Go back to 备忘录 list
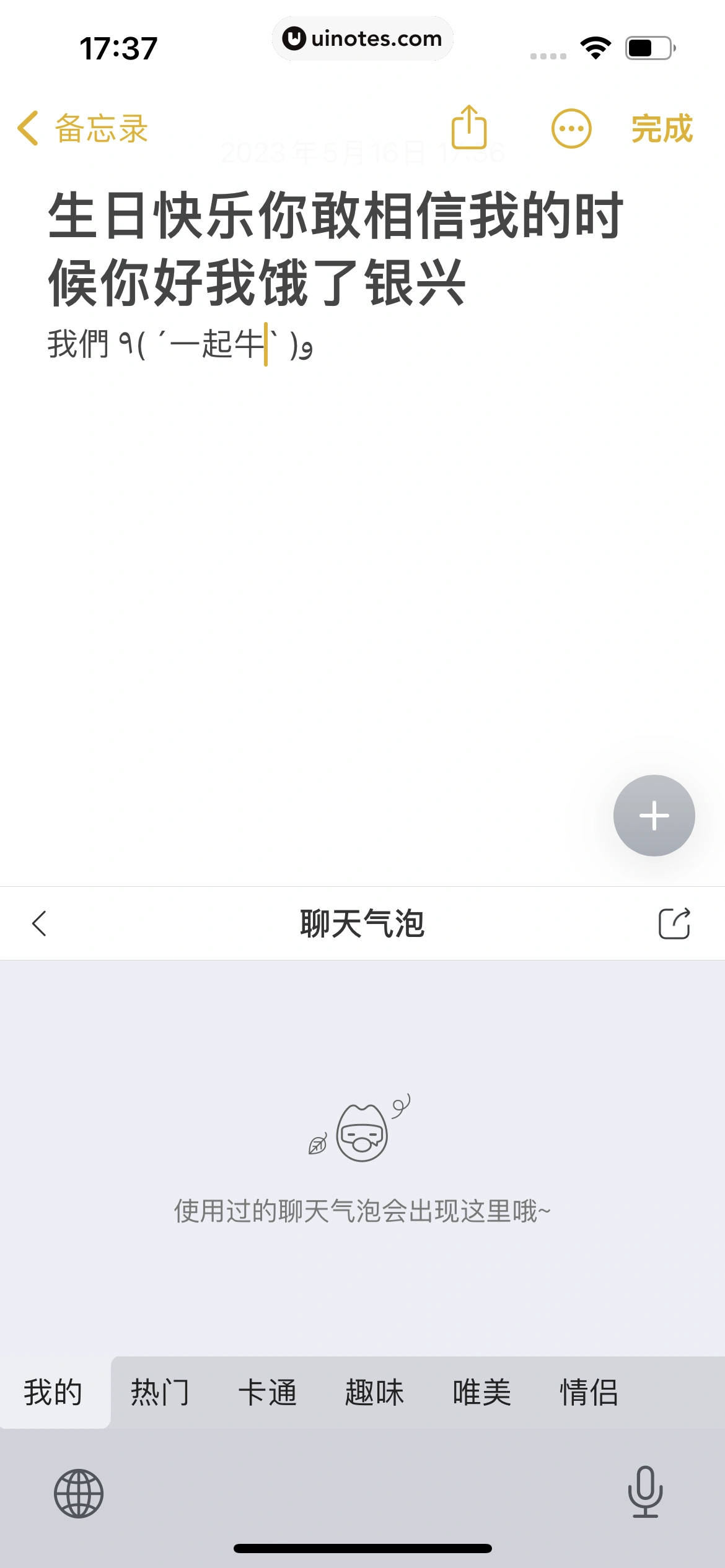The width and height of the screenshot is (725, 1568). click(82, 129)
